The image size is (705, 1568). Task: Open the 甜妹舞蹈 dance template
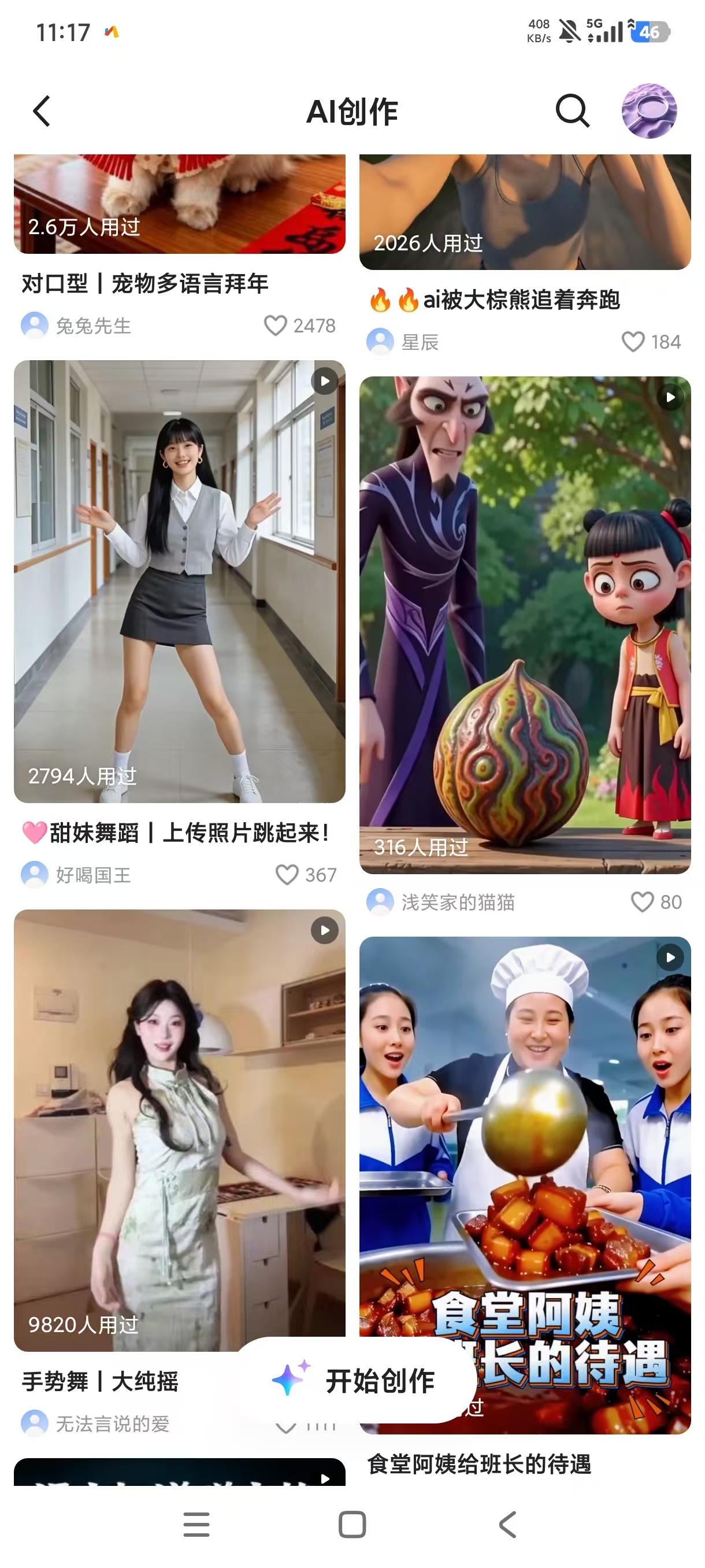(x=180, y=581)
